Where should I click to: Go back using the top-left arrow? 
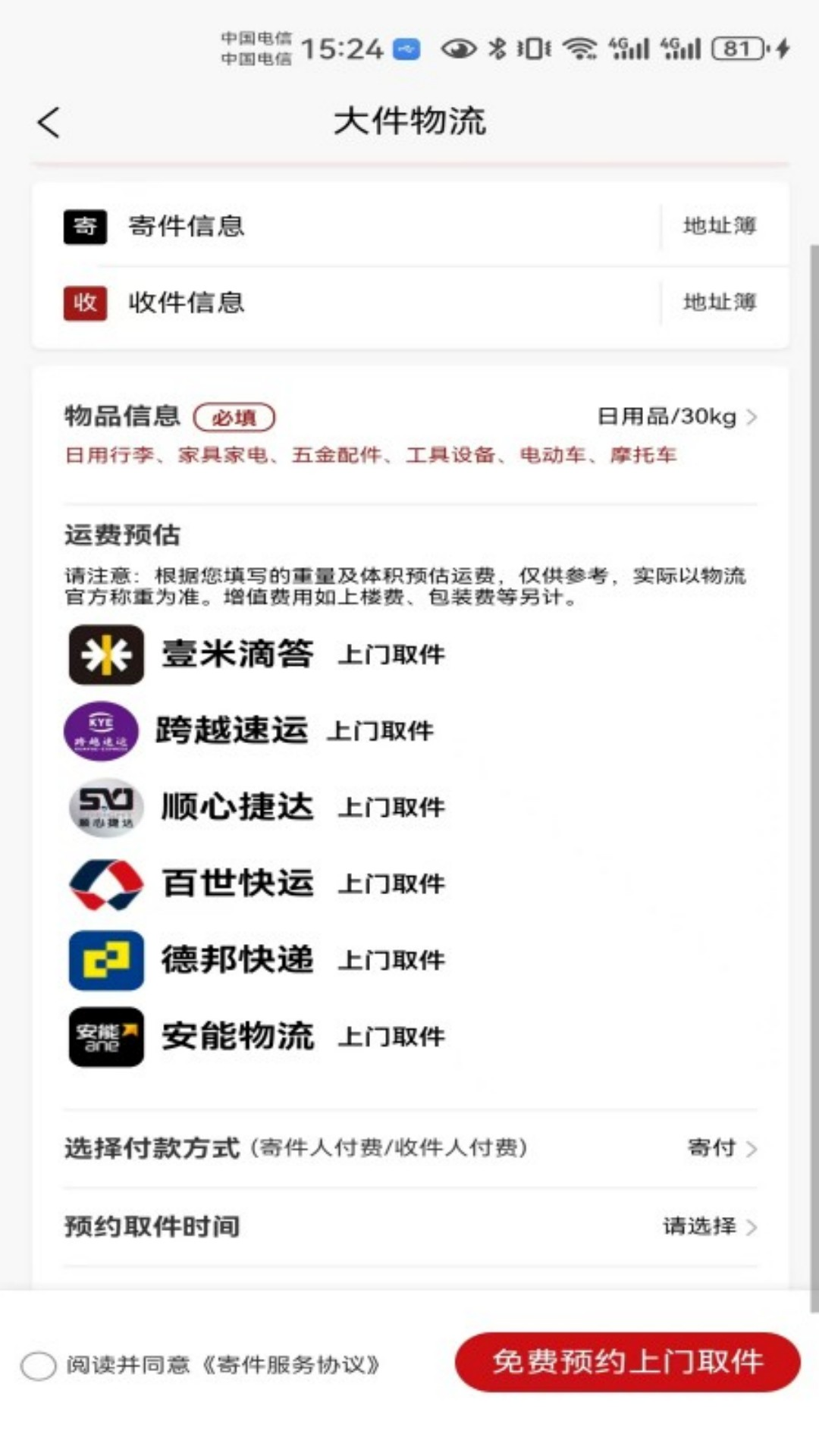tap(49, 121)
